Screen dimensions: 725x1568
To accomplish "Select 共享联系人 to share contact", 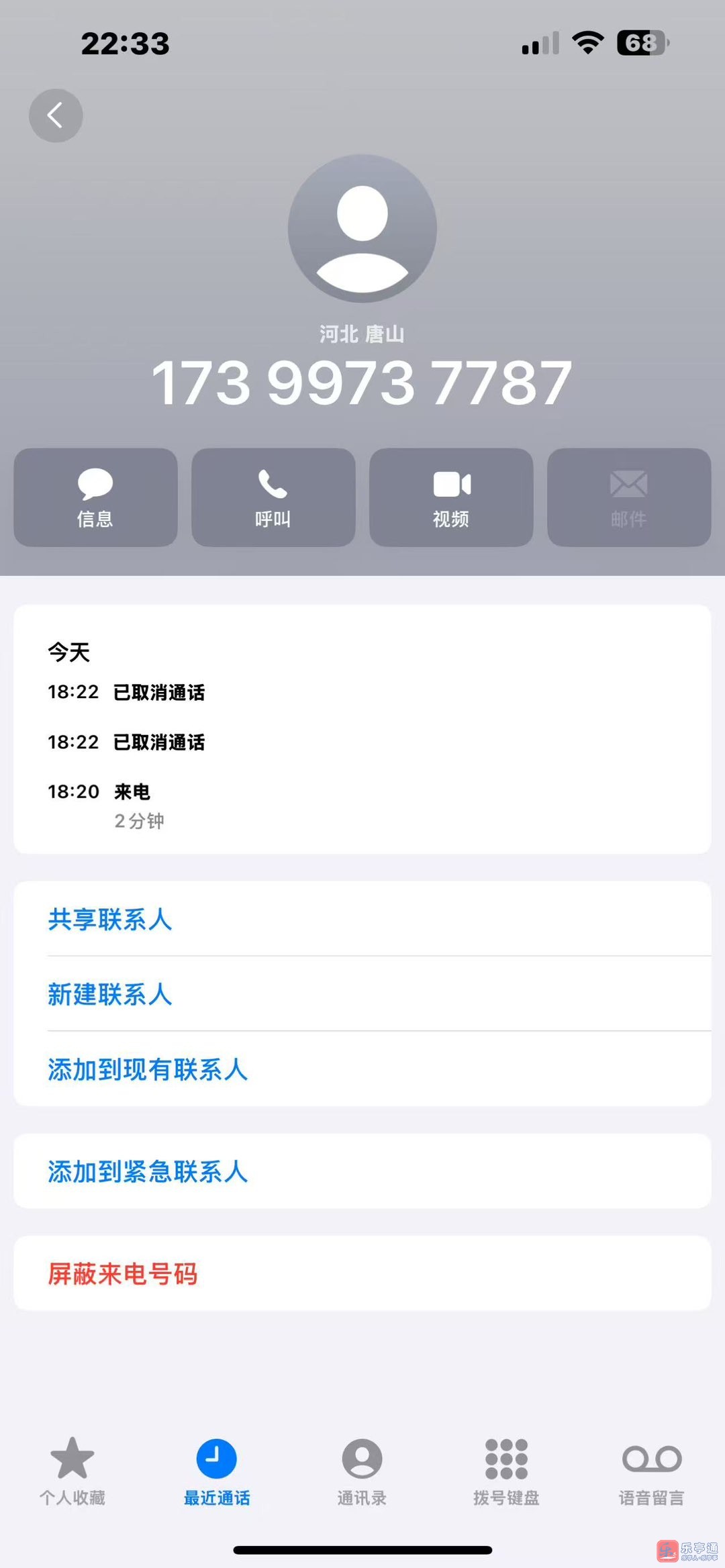I will click(110, 919).
